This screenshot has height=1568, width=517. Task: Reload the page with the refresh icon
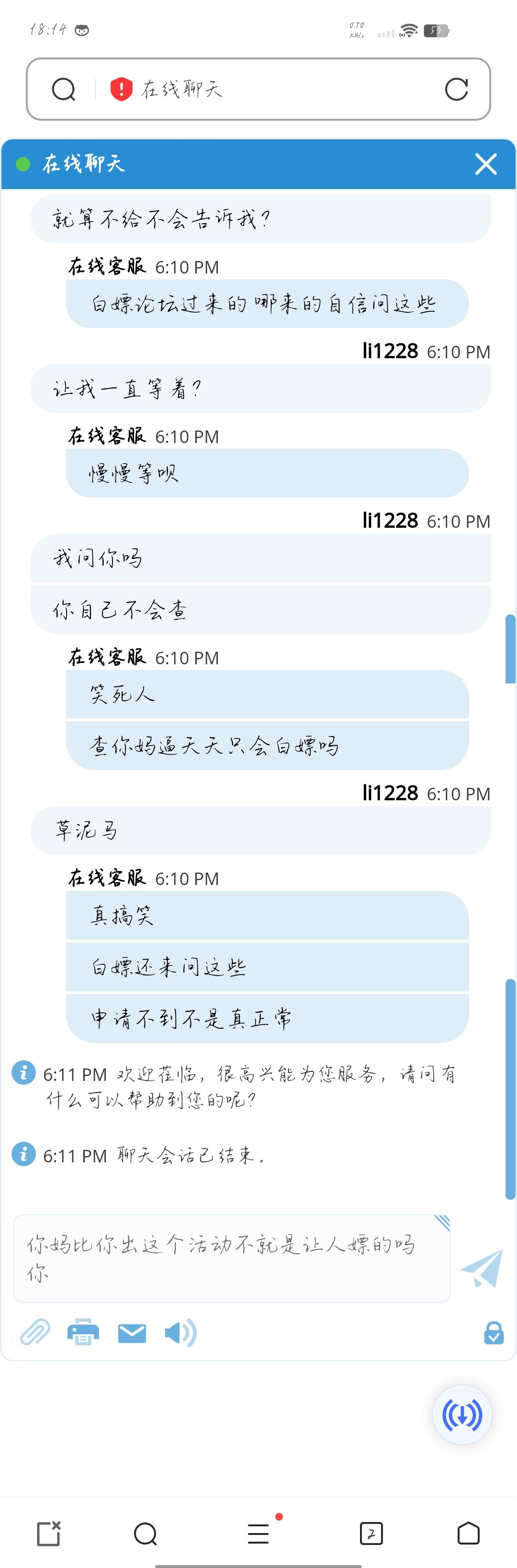pyautogui.click(x=456, y=90)
